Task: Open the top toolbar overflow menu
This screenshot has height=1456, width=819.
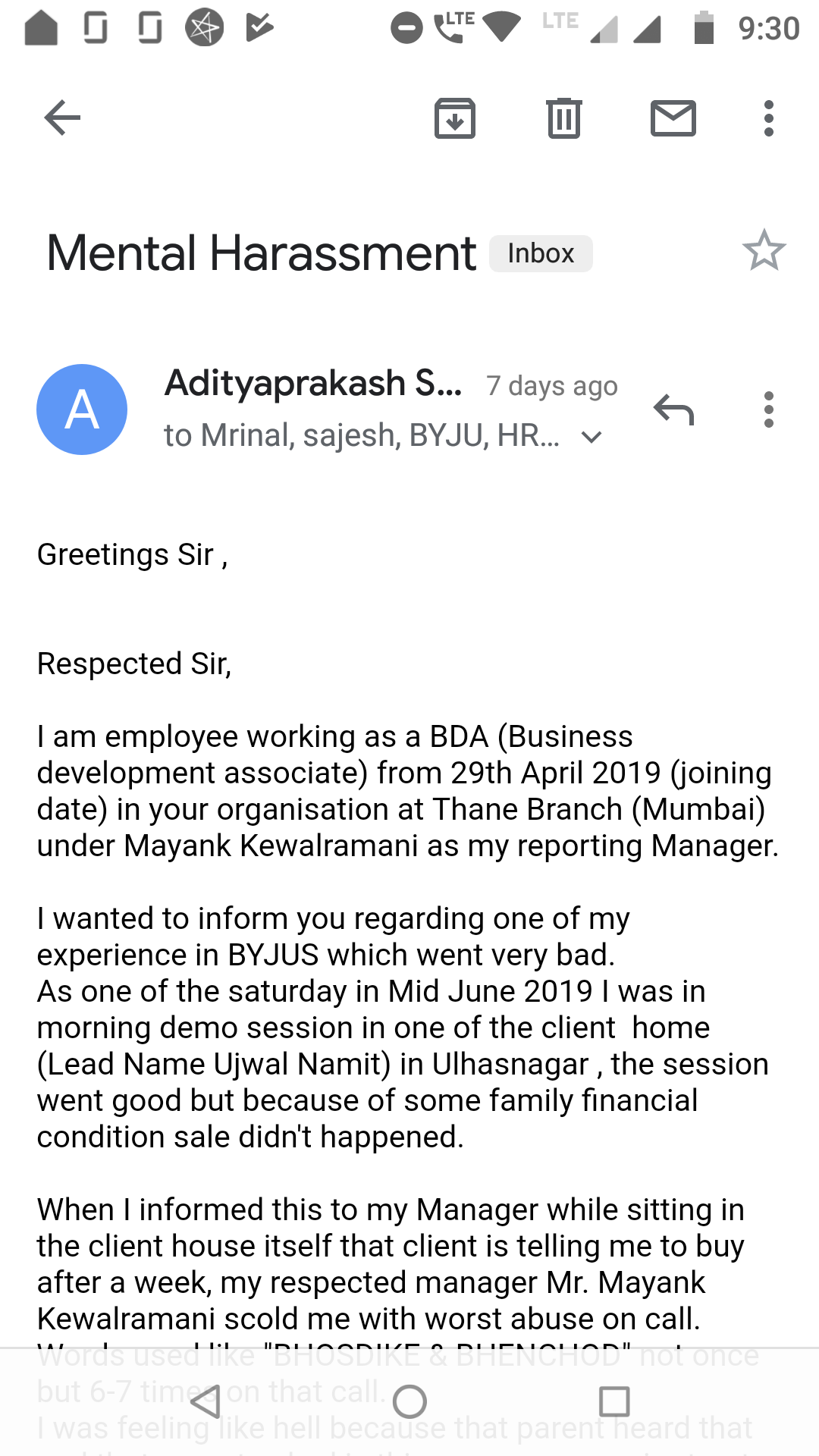Action: (769, 118)
